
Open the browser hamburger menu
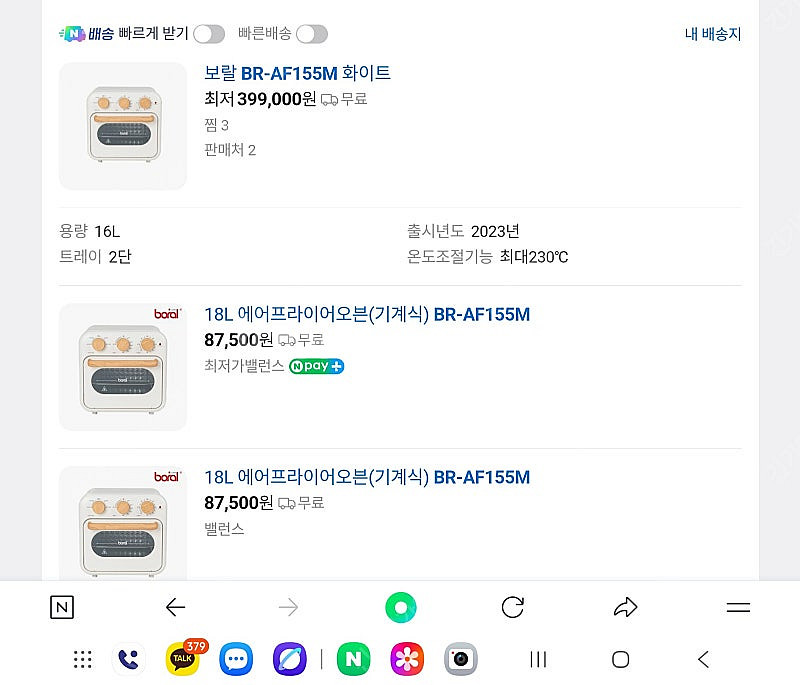click(738, 607)
